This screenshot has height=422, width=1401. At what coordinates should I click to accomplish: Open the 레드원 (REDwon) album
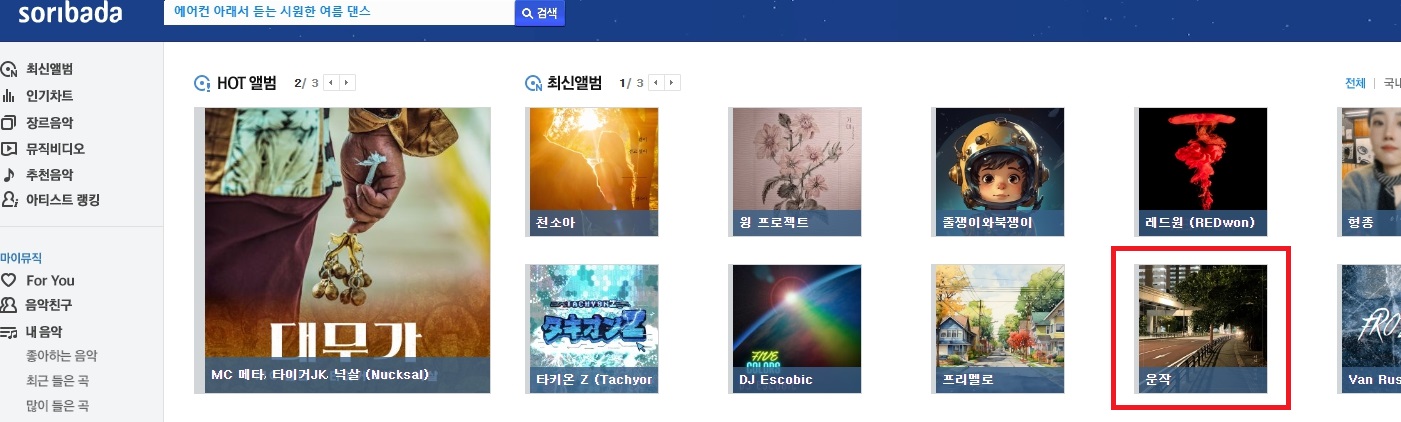1201,172
